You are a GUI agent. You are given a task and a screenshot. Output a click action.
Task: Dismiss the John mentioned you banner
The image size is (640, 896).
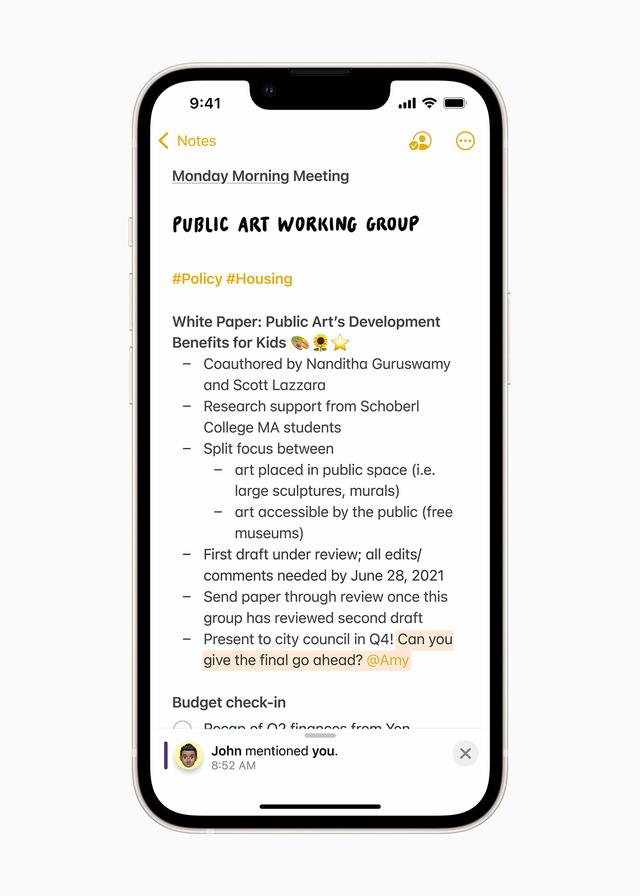coord(465,753)
